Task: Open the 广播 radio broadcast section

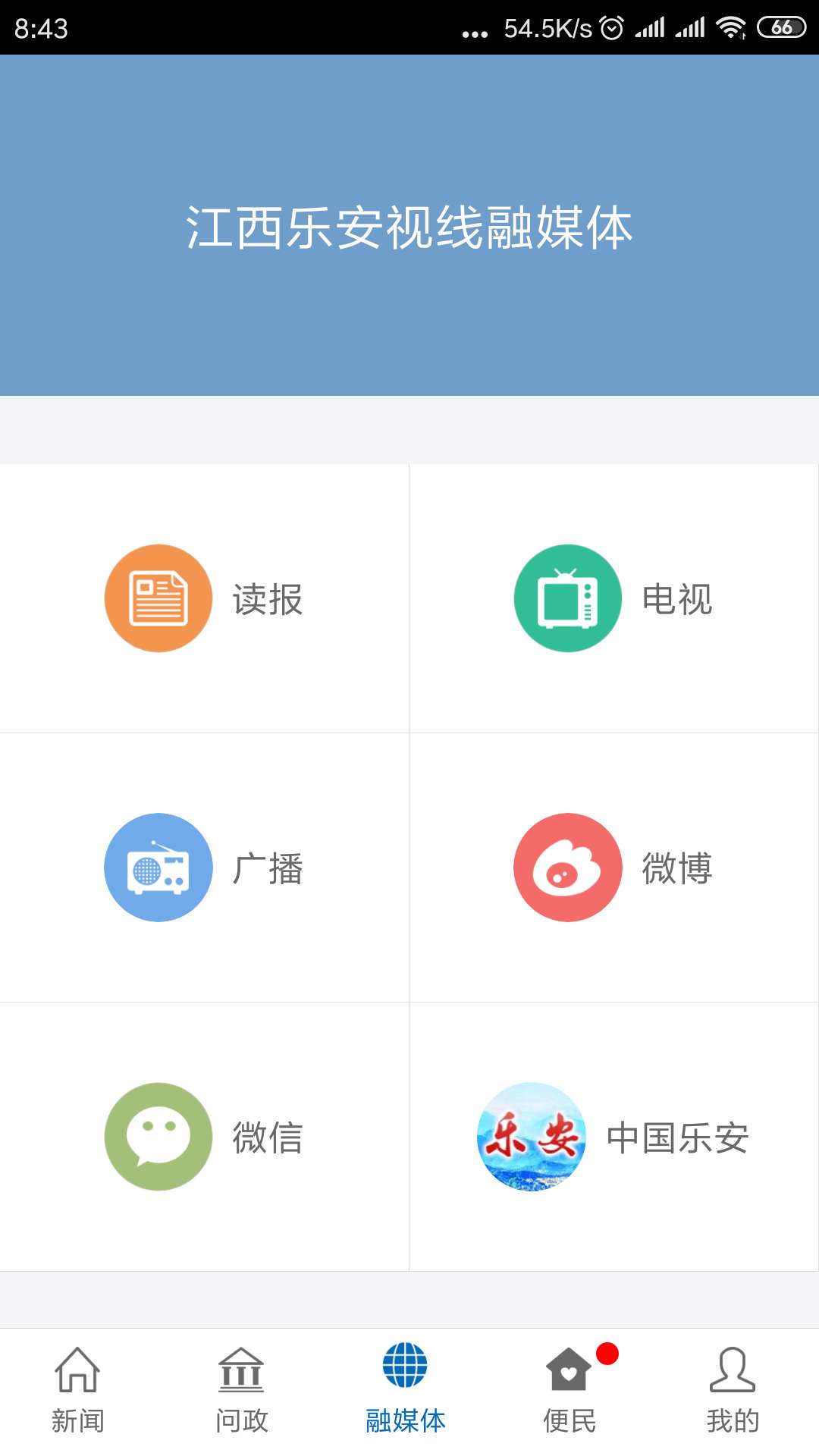Action: tap(205, 868)
